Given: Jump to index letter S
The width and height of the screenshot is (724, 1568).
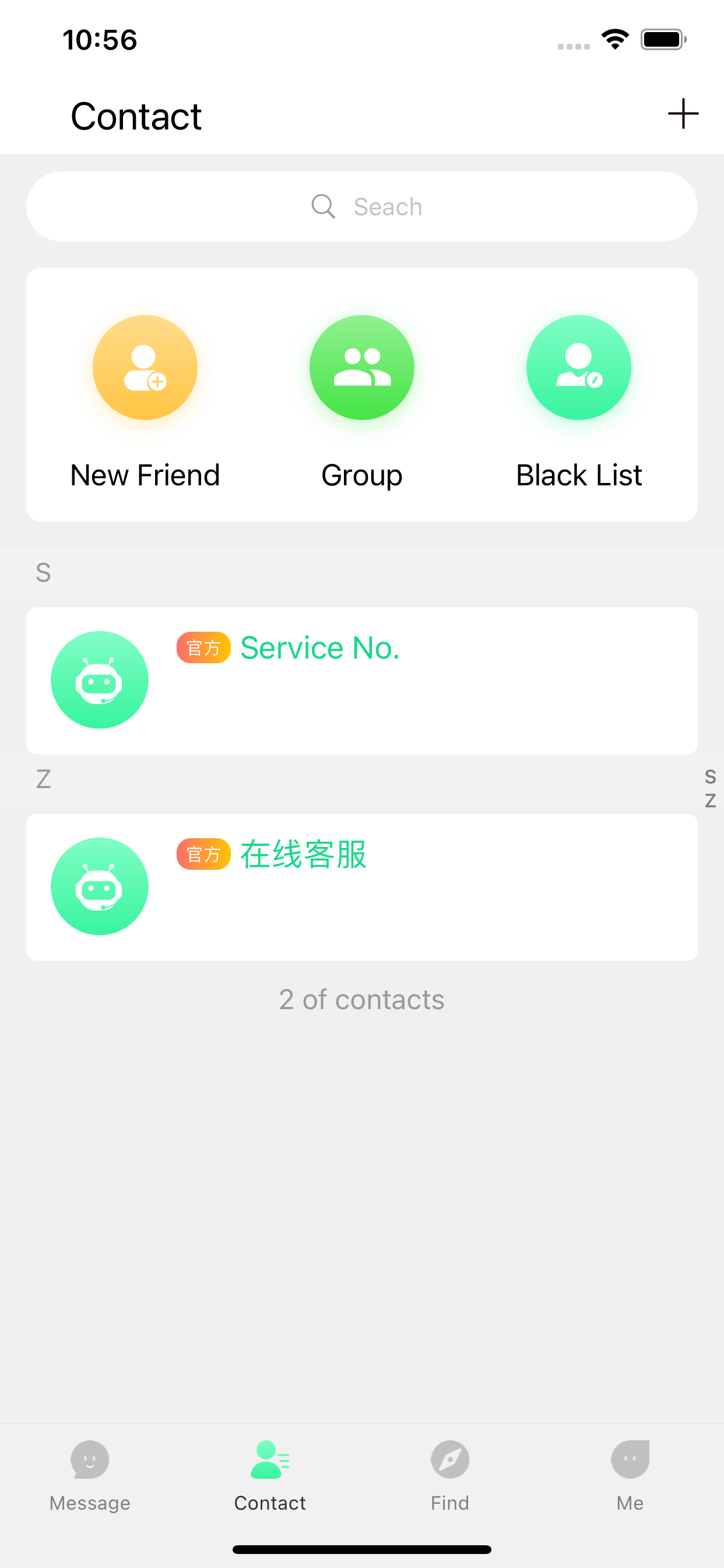Looking at the screenshot, I should pyautogui.click(x=710, y=776).
